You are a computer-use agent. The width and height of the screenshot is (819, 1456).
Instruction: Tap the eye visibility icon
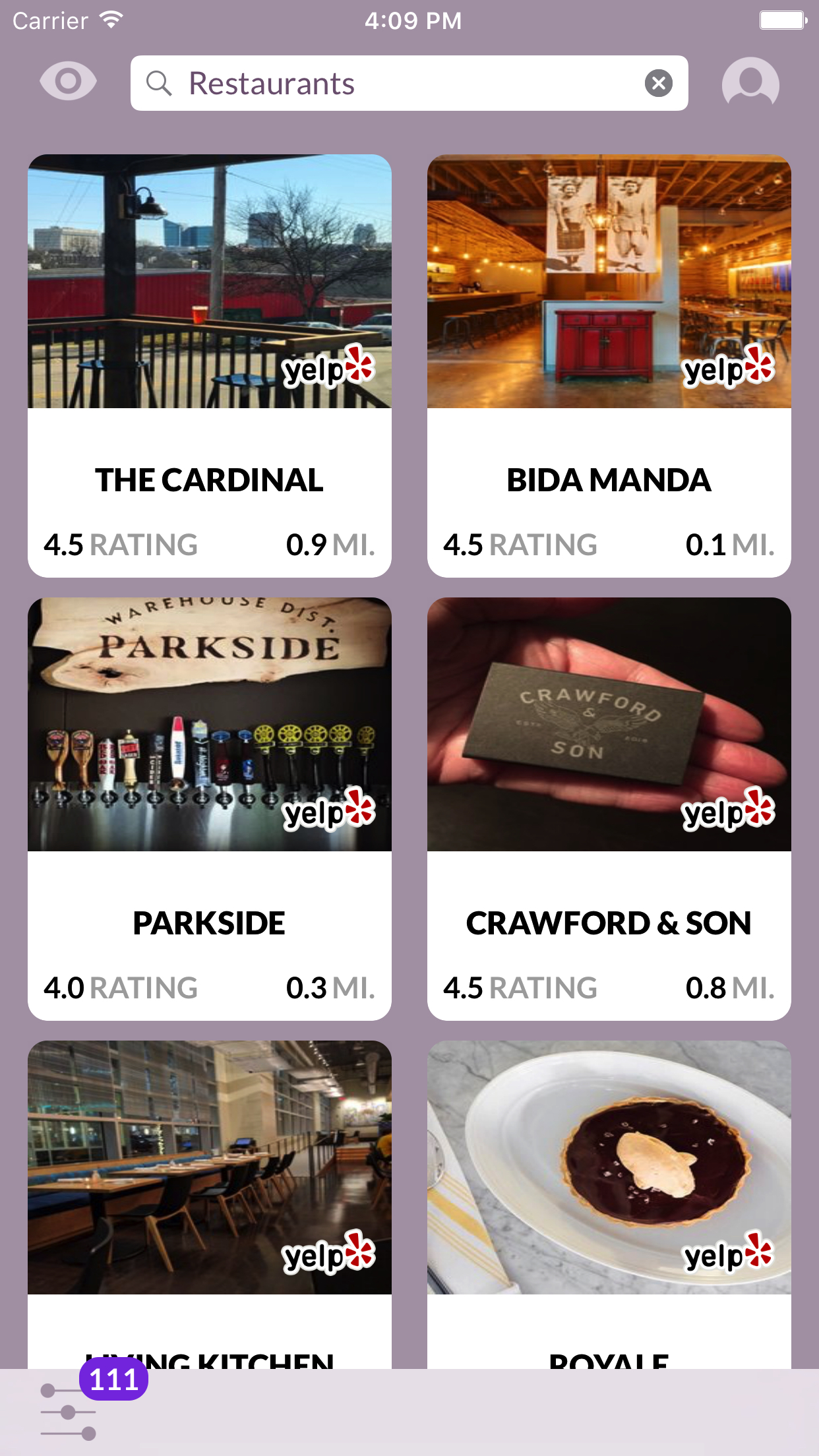click(x=68, y=82)
